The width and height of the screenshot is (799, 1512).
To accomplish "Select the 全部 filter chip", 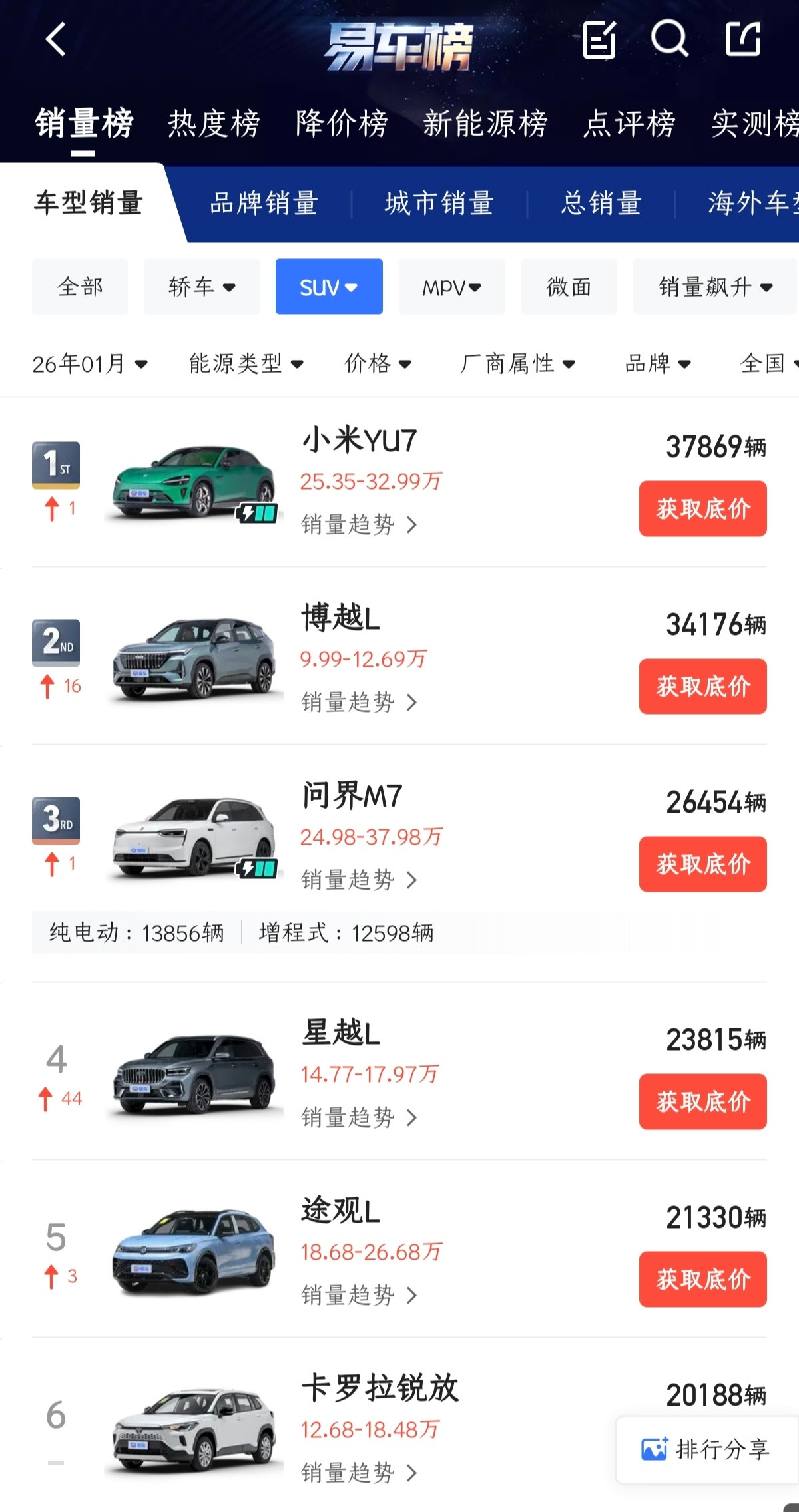I will [x=79, y=286].
